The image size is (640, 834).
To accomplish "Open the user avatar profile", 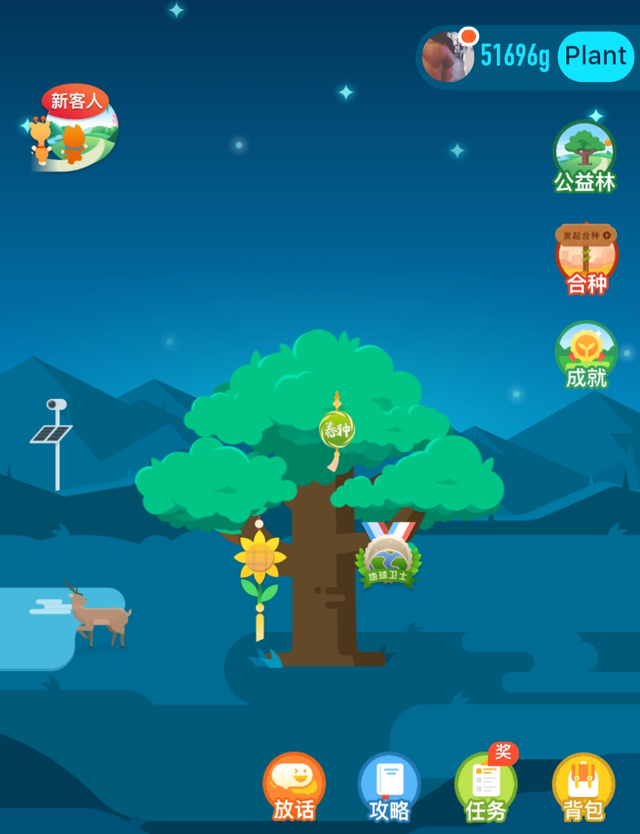I will [x=447, y=56].
